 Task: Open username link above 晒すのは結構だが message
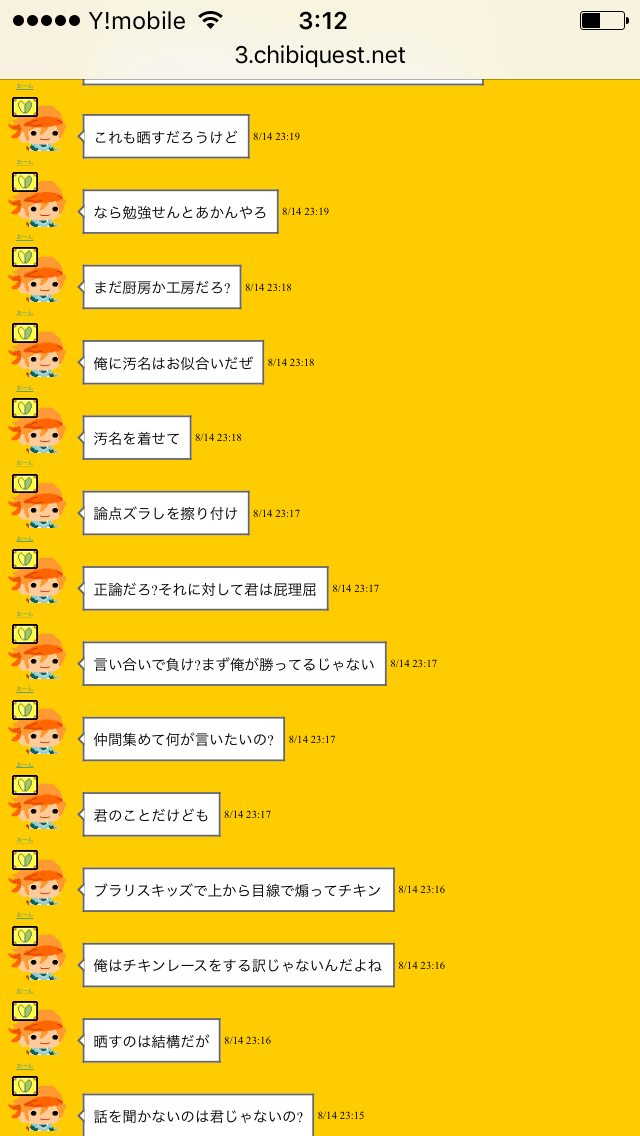[x=25, y=990]
